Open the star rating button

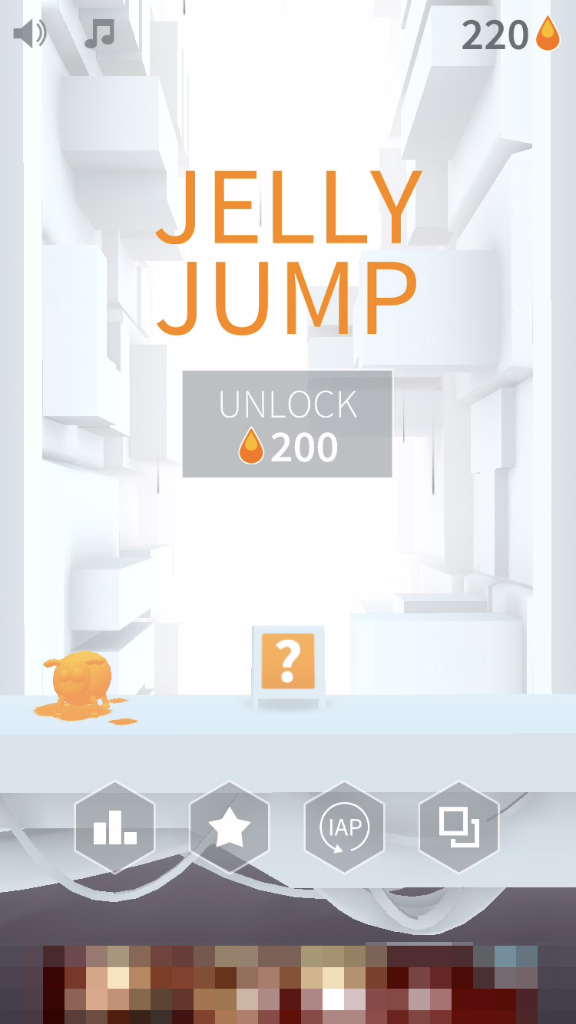229,827
